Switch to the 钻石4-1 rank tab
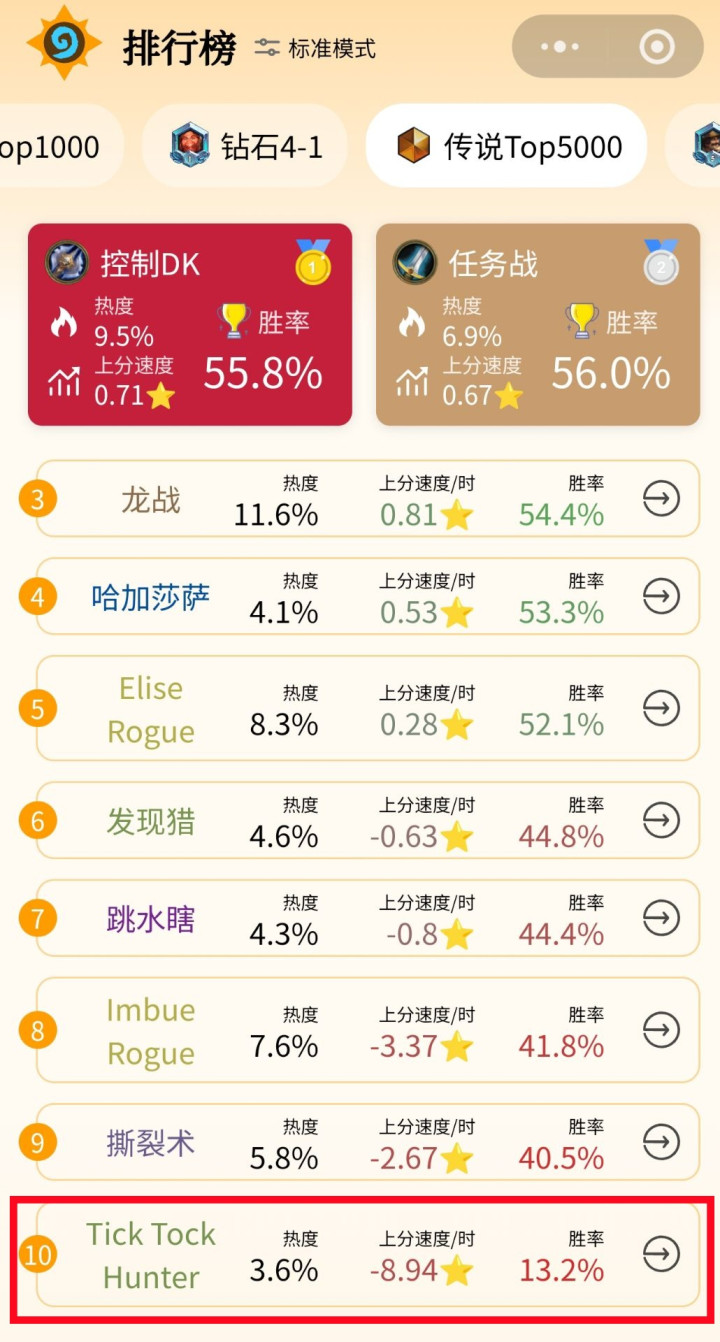This screenshot has width=720, height=1342. 246,146
